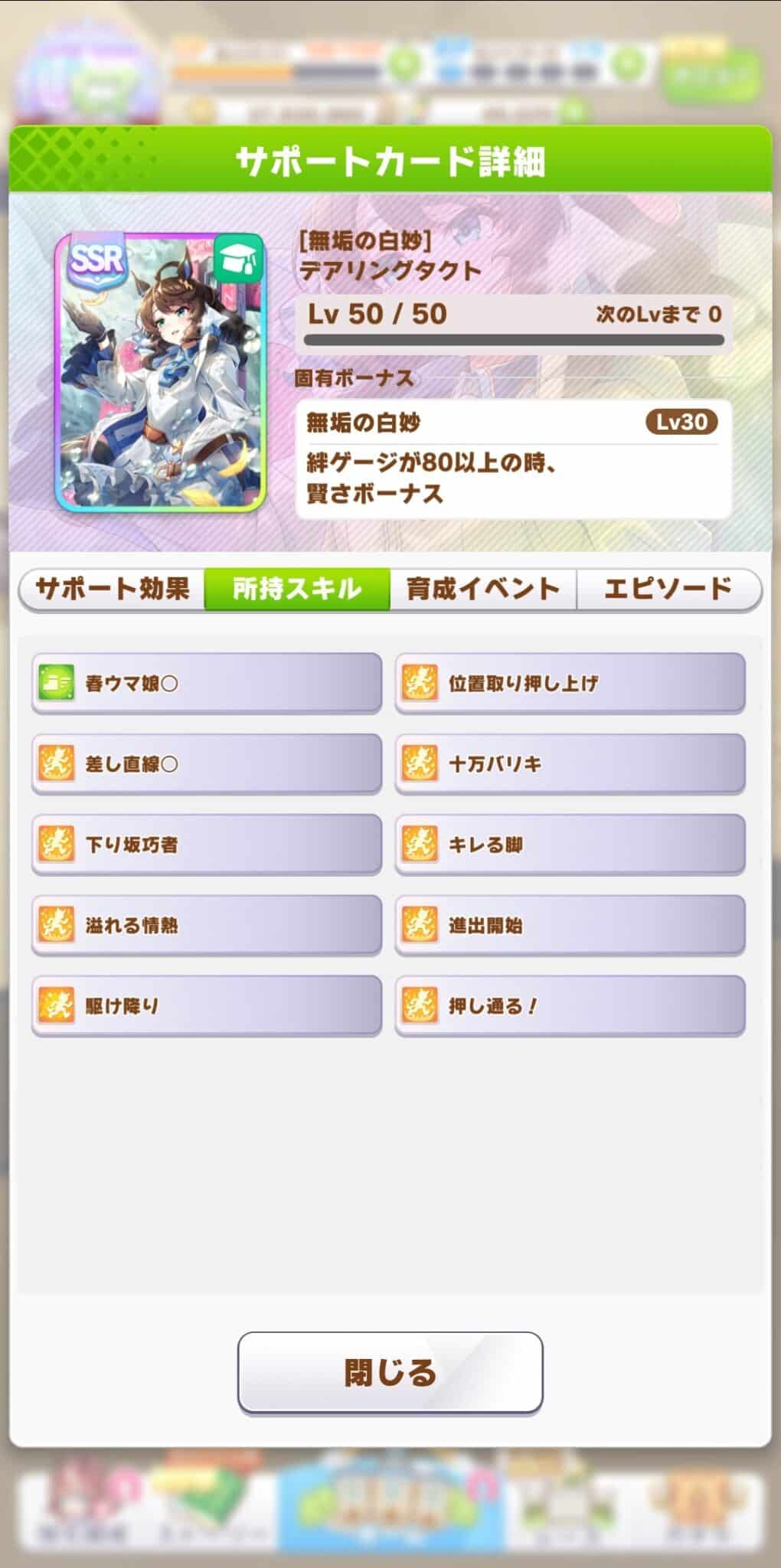781x1568 pixels.
Task: Switch to the エピソード tab
Action: (668, 589)
